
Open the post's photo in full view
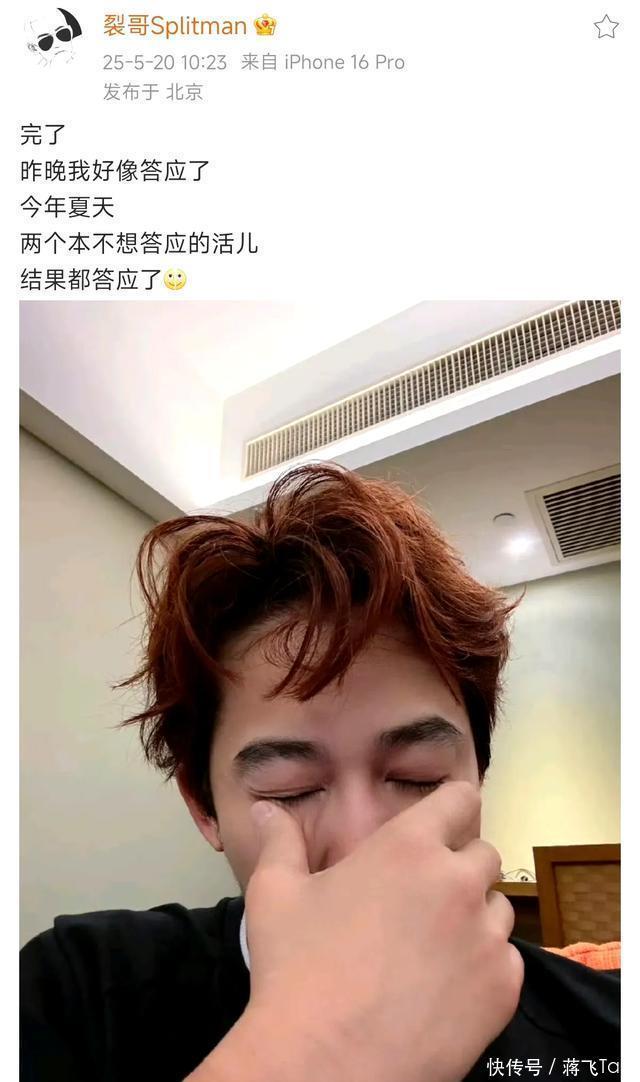tap(320, 690)
